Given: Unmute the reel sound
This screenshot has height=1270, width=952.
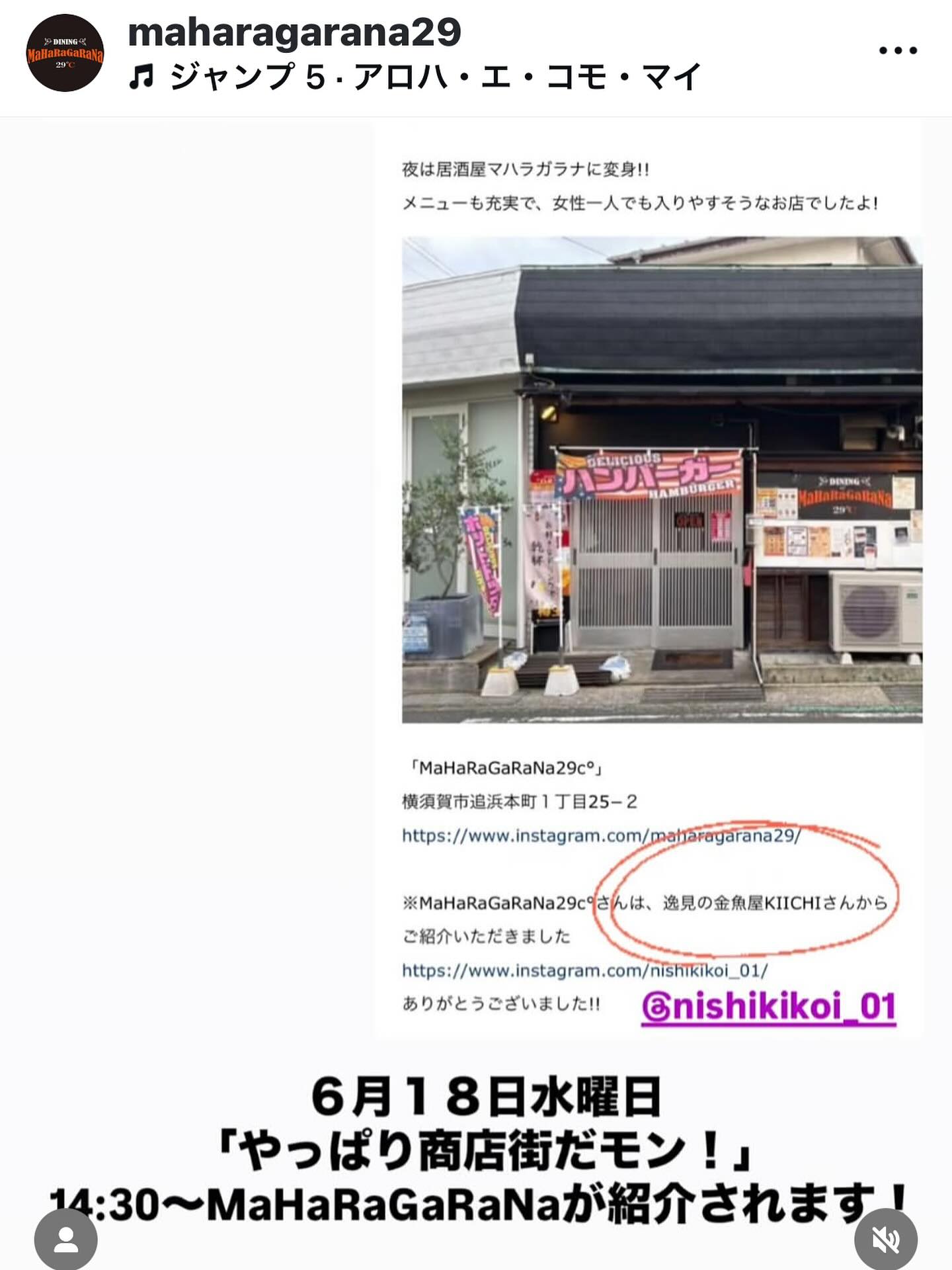Looking at the screenshot, I should pyautogui.click(x=885, y=1240).
